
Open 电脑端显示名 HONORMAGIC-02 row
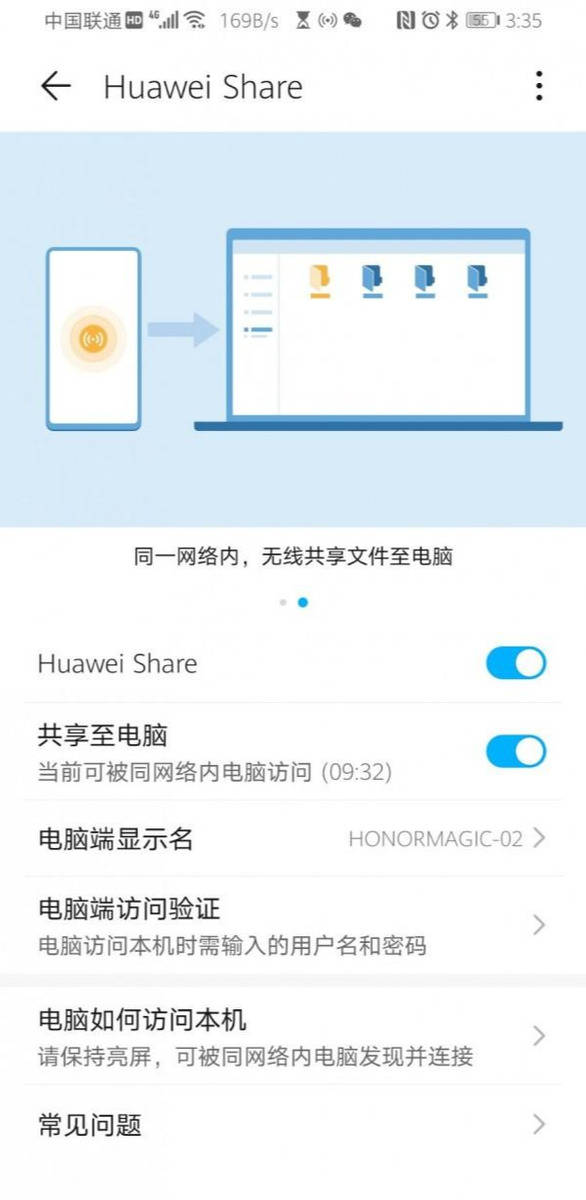(x=293, y=839)
